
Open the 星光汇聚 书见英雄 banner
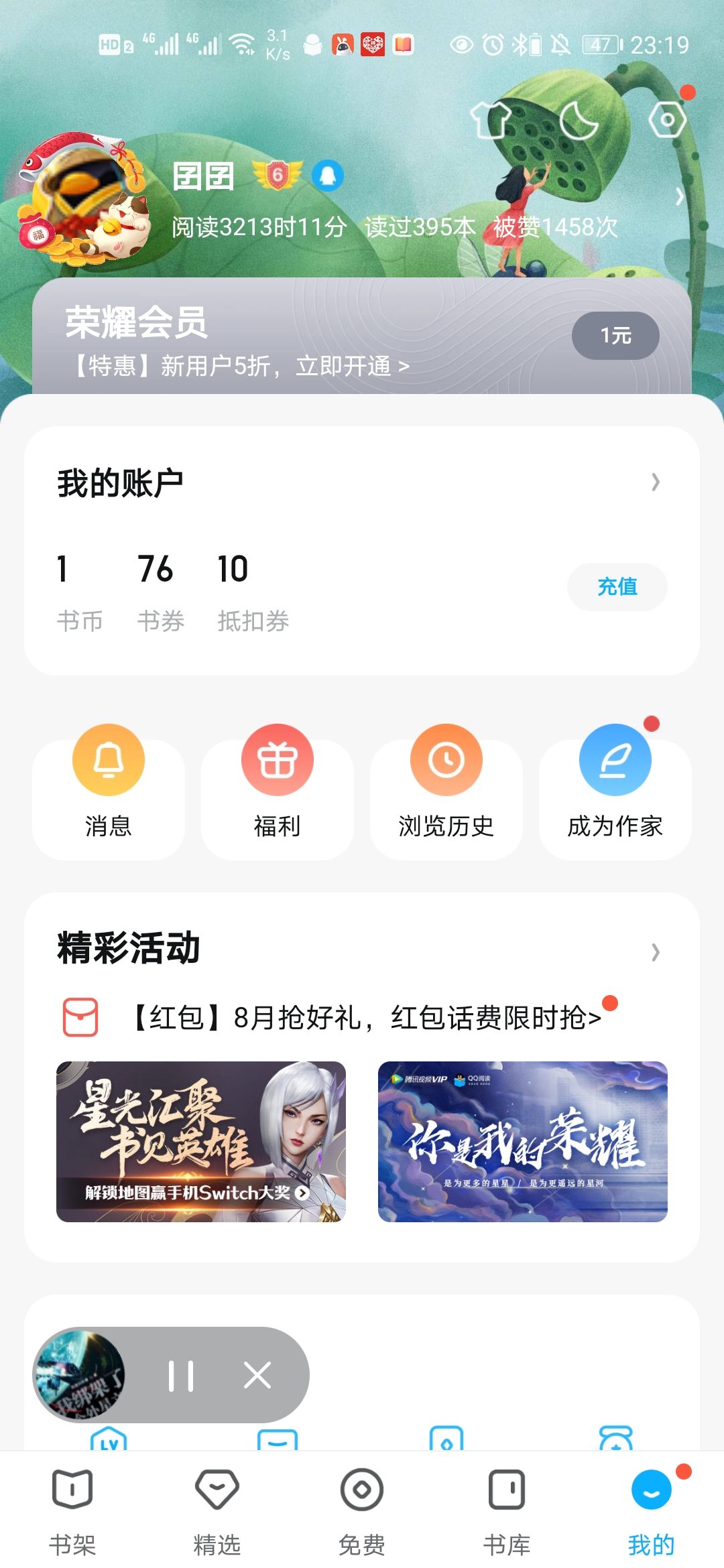pyautogui.click(x=201, y=1142)
